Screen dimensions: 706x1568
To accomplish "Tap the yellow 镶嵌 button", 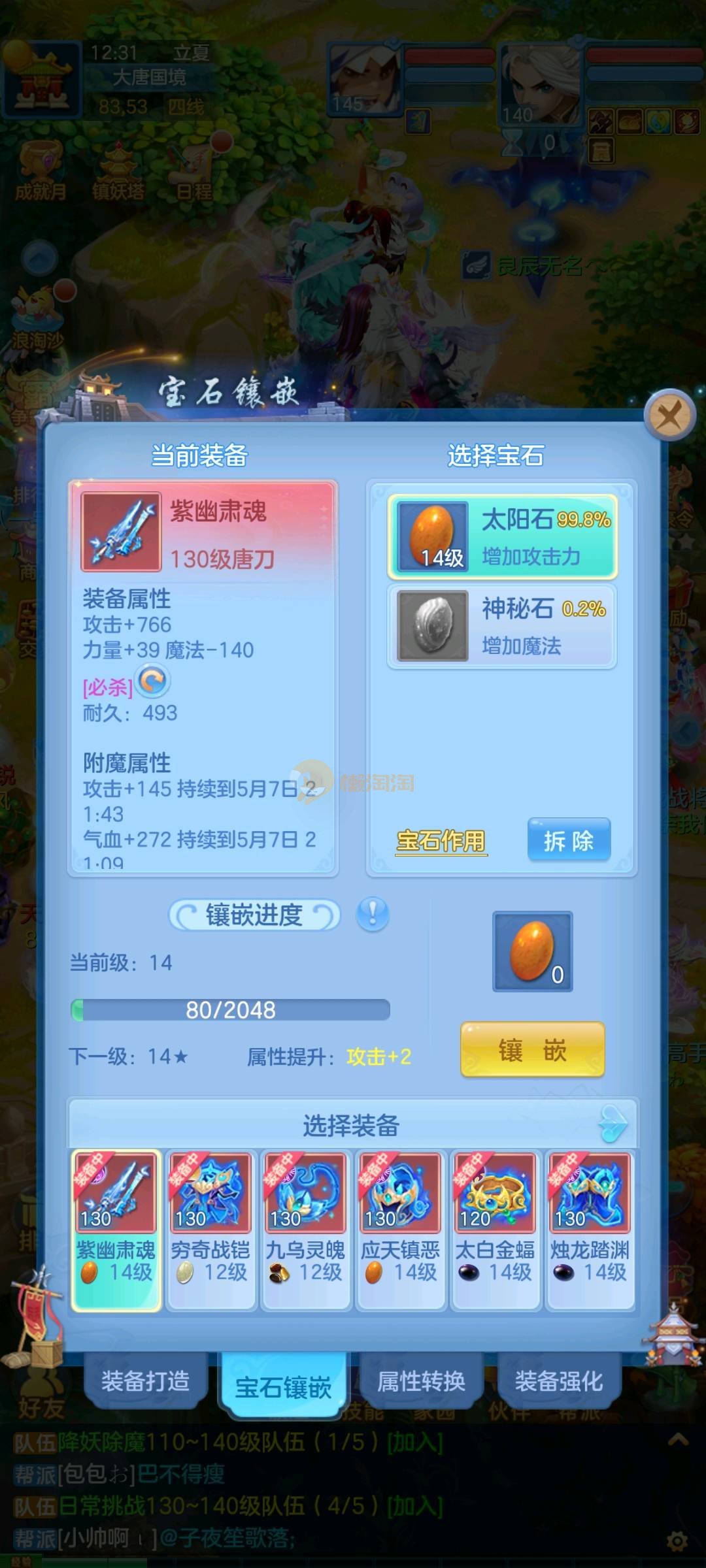I will (532, 1051).
